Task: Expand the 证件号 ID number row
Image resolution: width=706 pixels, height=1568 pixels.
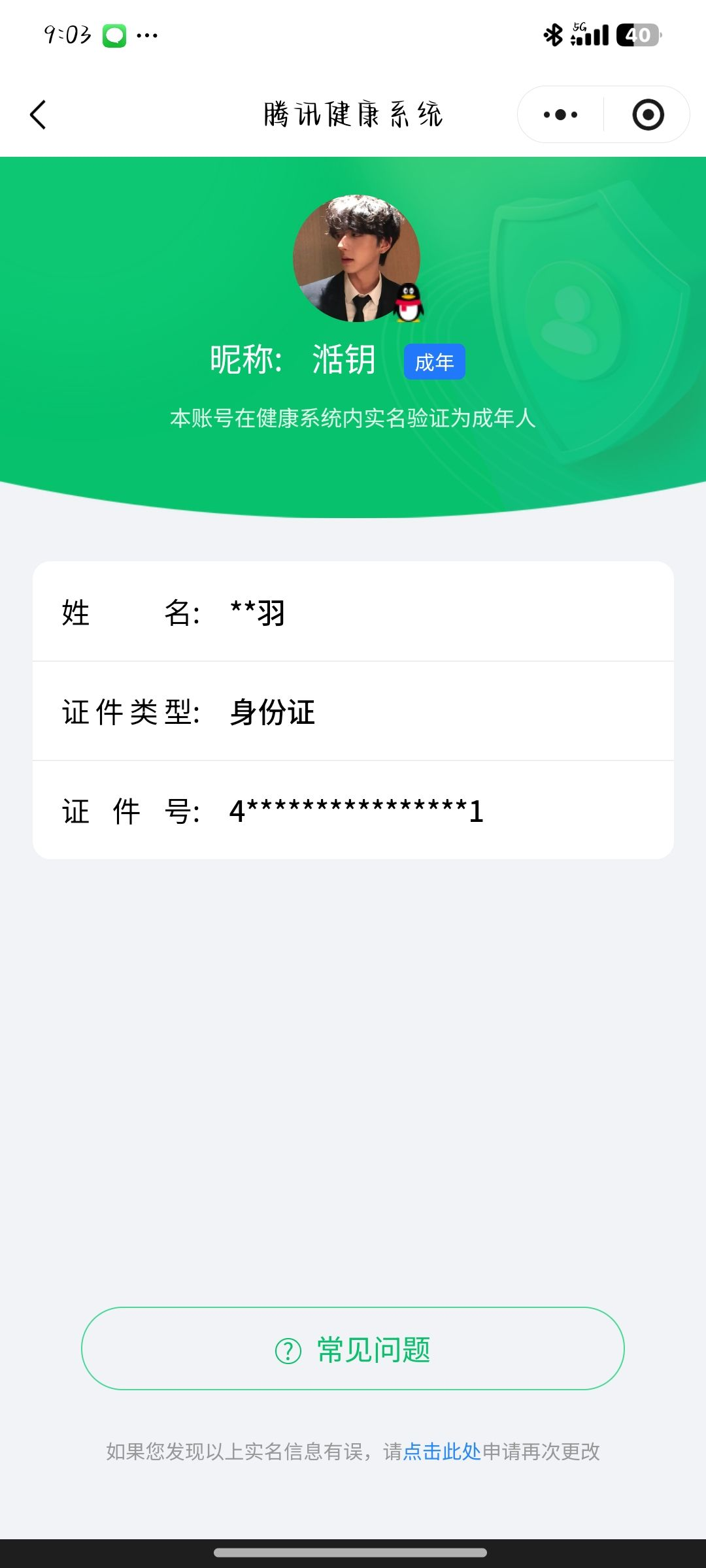Action: 353,810
